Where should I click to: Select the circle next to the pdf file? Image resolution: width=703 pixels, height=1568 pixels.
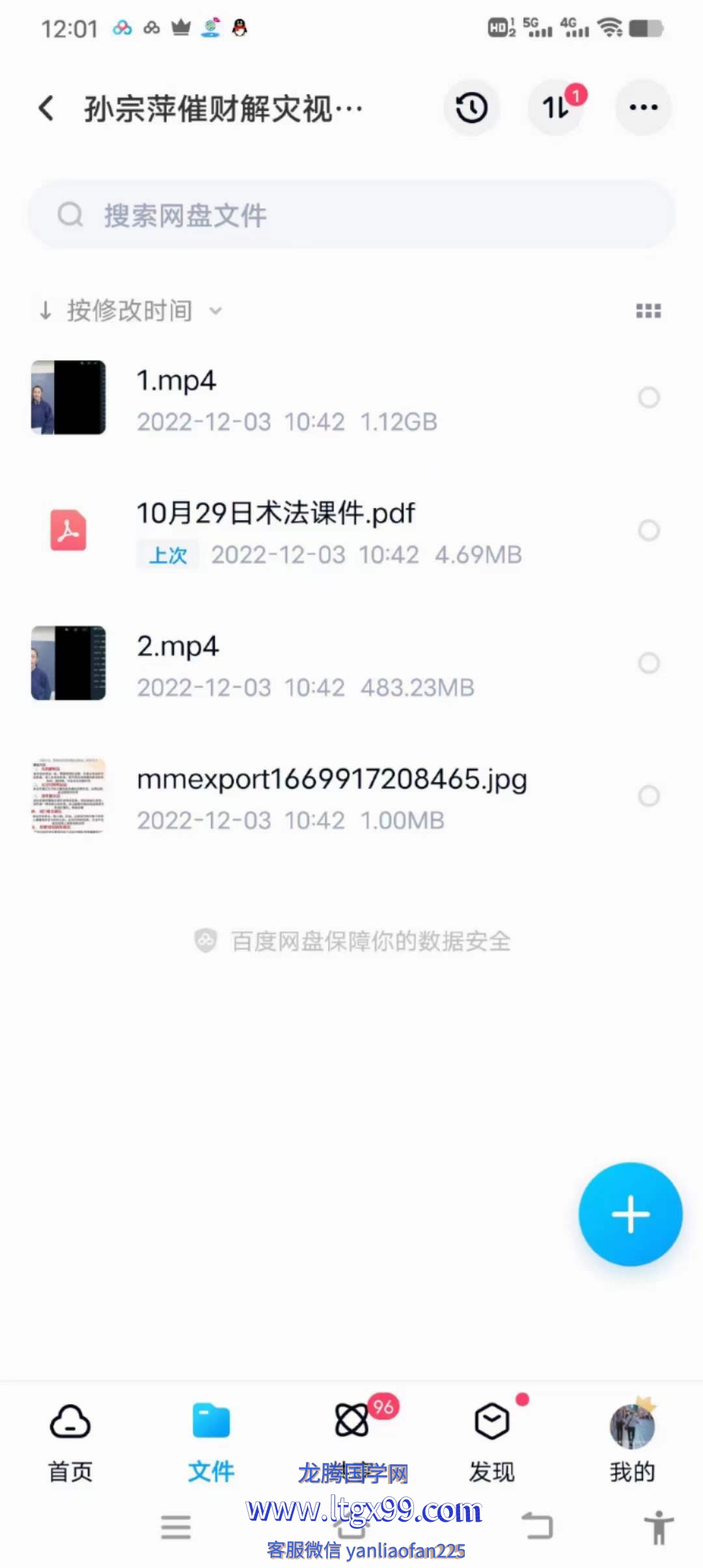point(649,530)
